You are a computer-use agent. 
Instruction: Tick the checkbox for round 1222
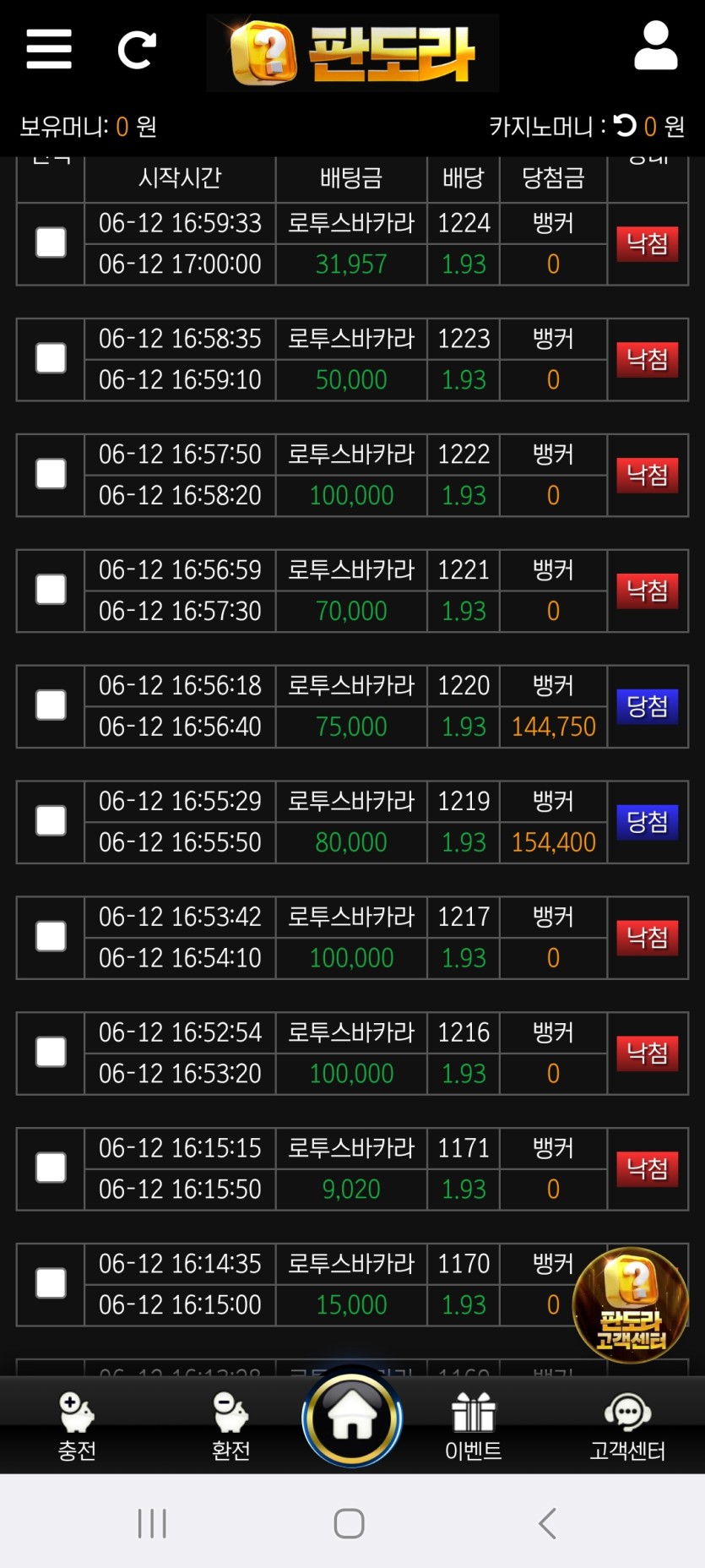point(51,474)
